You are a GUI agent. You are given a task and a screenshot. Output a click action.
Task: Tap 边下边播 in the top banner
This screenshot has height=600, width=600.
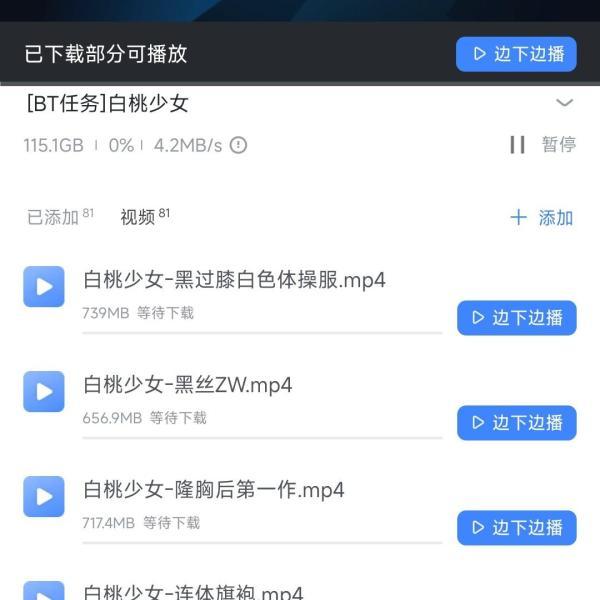click(516, 54)
